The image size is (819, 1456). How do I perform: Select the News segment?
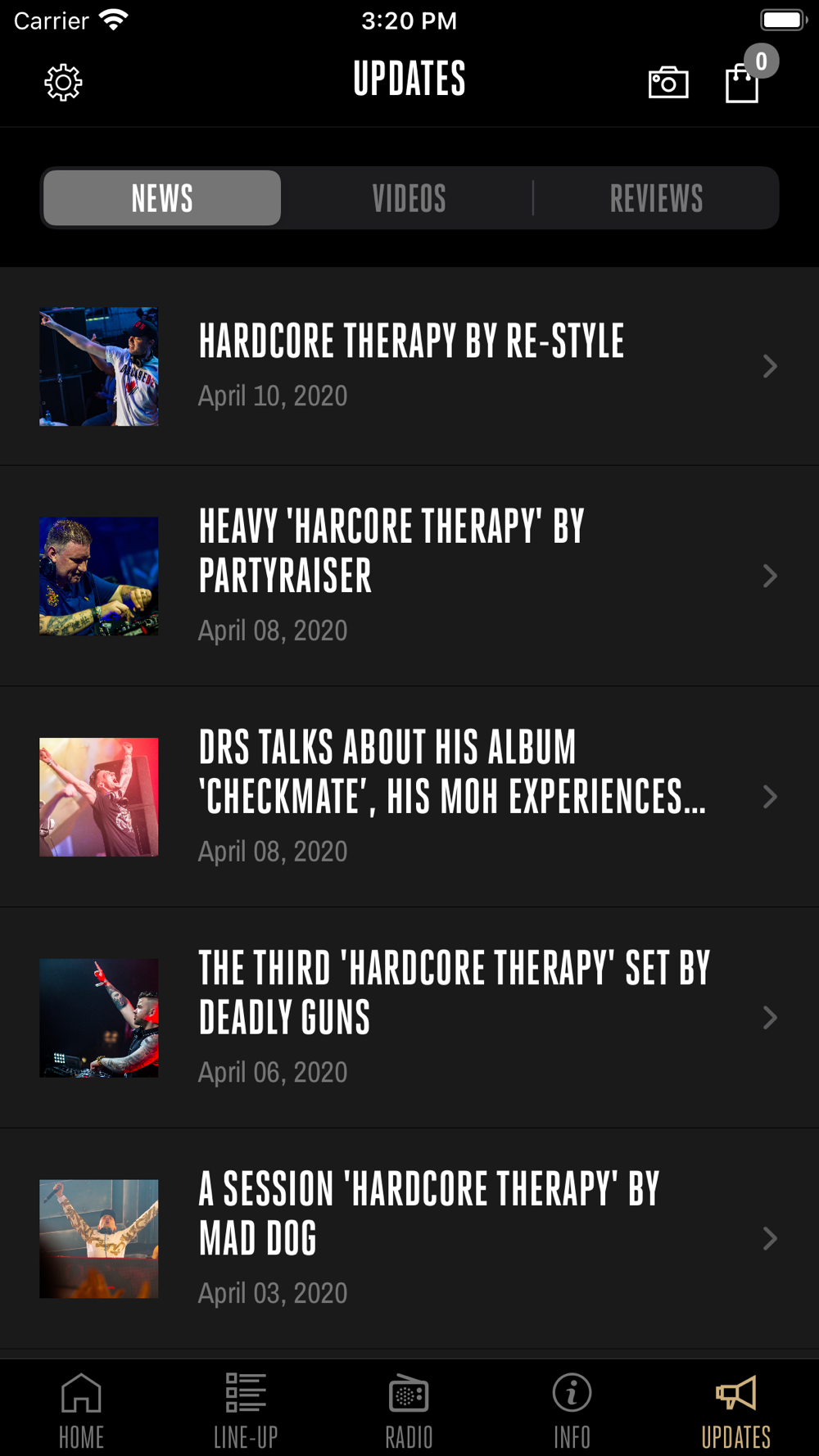162,198
